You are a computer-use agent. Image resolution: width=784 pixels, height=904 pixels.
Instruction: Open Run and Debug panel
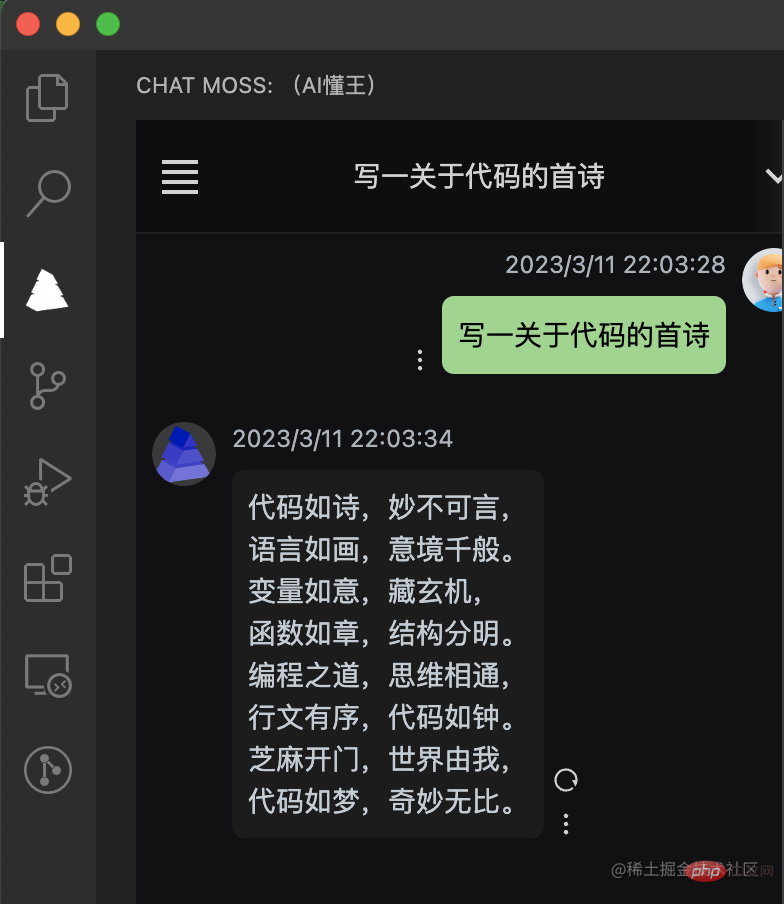pyautogui.click(x=47, y=482)
